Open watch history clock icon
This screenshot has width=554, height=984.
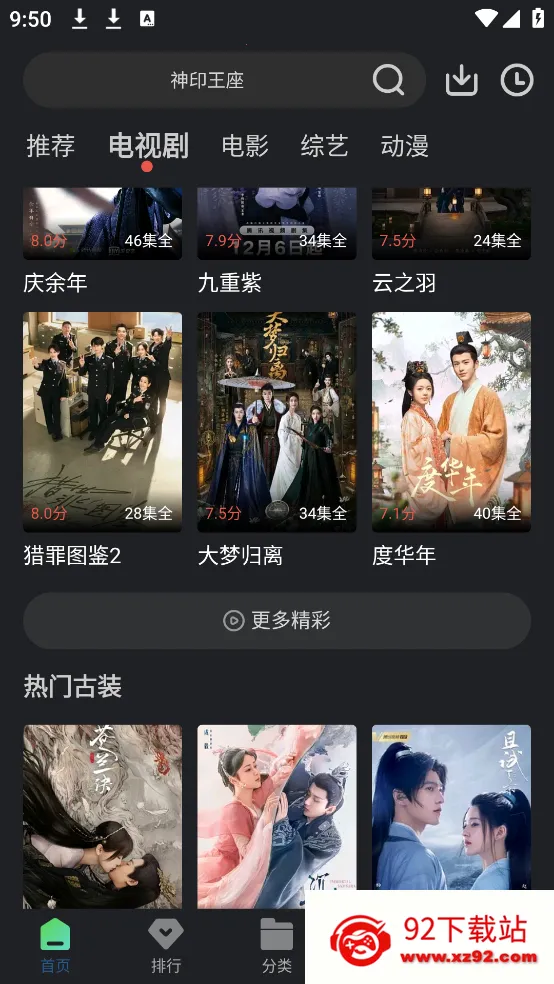[x=517, y=80]
